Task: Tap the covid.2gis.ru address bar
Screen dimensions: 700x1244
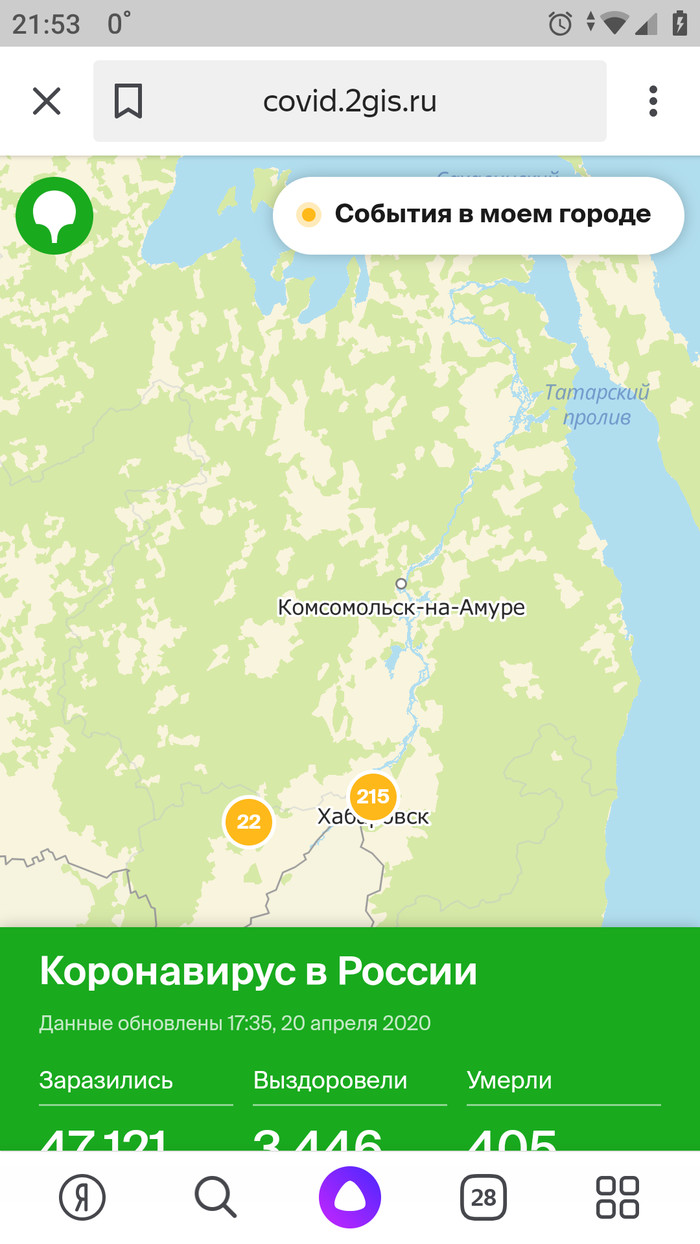Action: pos(350,102)
